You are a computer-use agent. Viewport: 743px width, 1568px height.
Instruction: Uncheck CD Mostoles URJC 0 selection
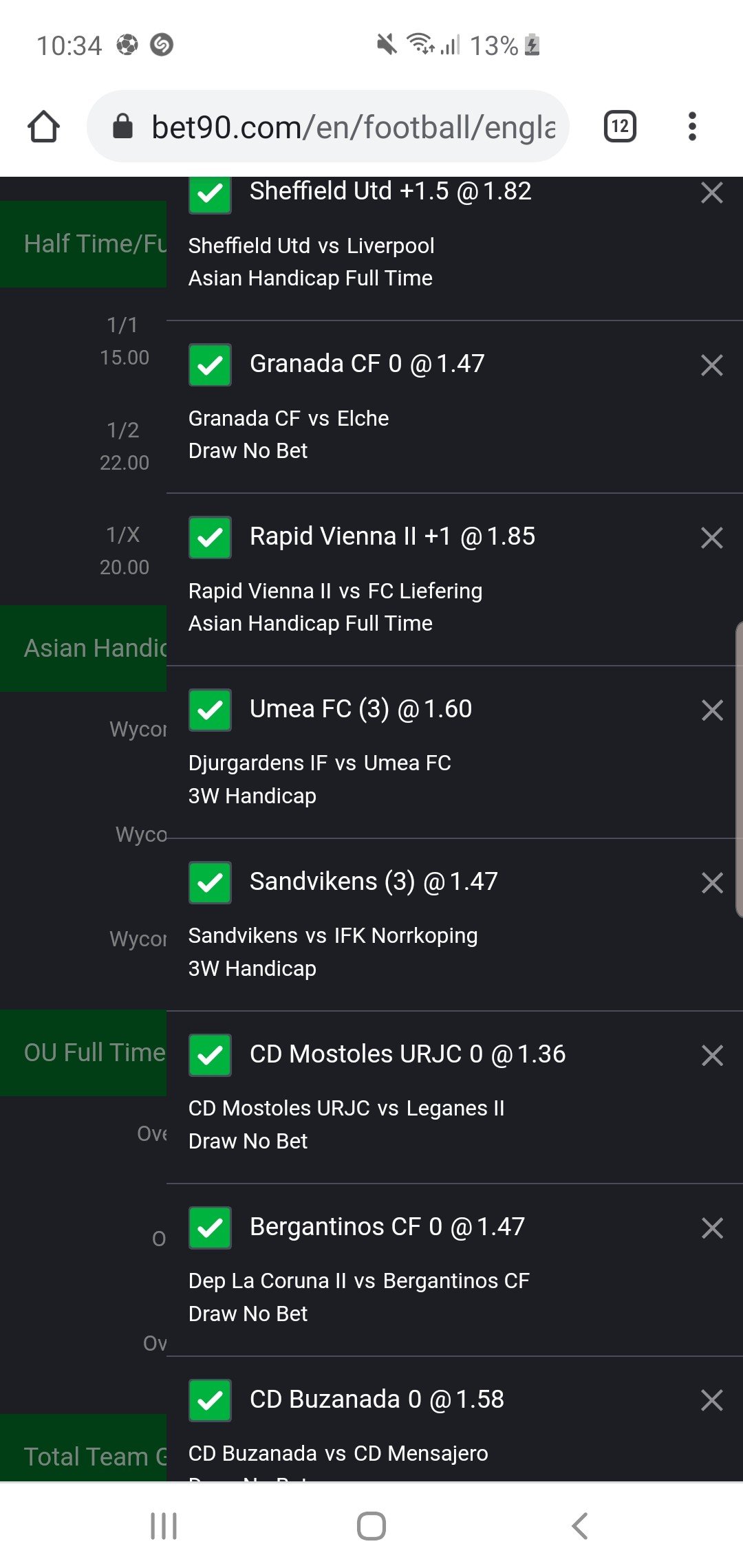210,1055
